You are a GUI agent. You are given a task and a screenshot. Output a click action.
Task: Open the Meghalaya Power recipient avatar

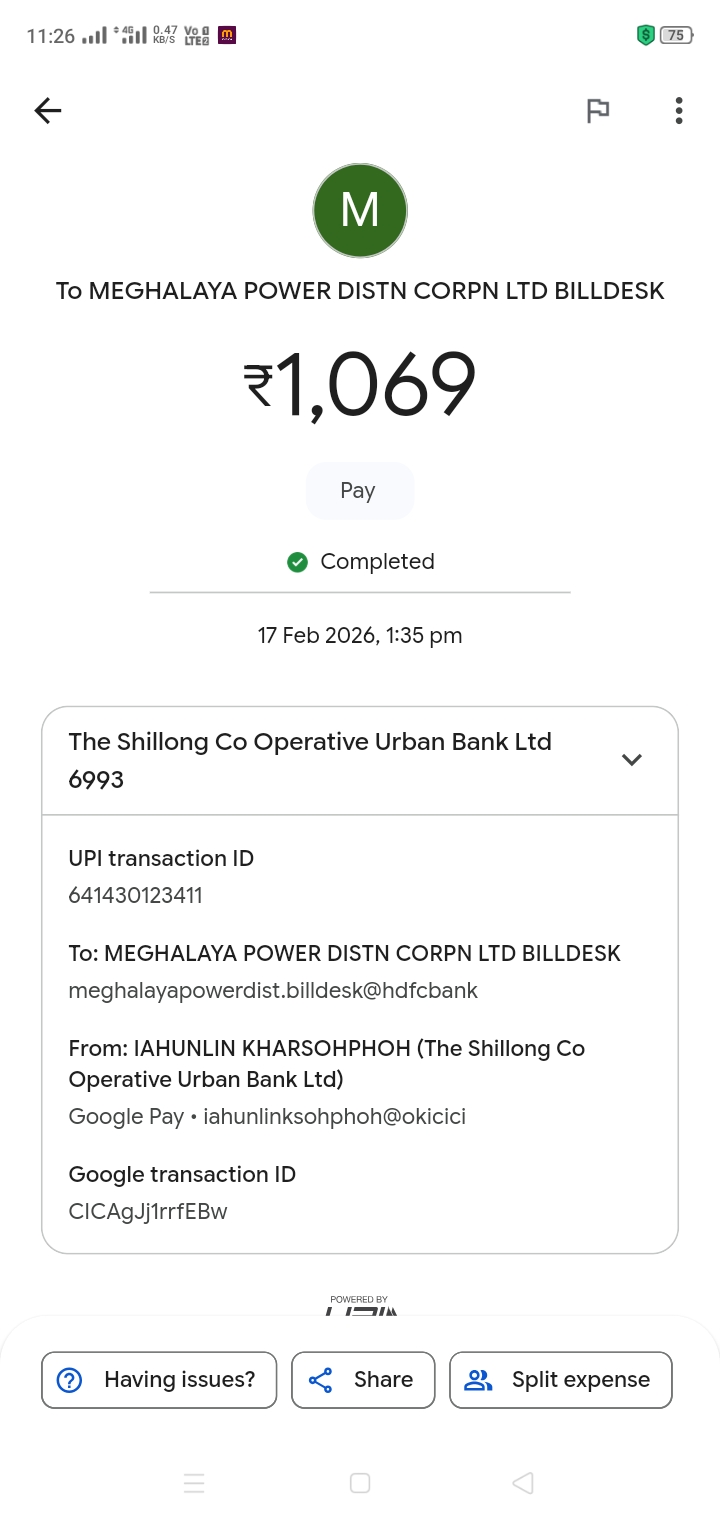click(x=360, y=211)
